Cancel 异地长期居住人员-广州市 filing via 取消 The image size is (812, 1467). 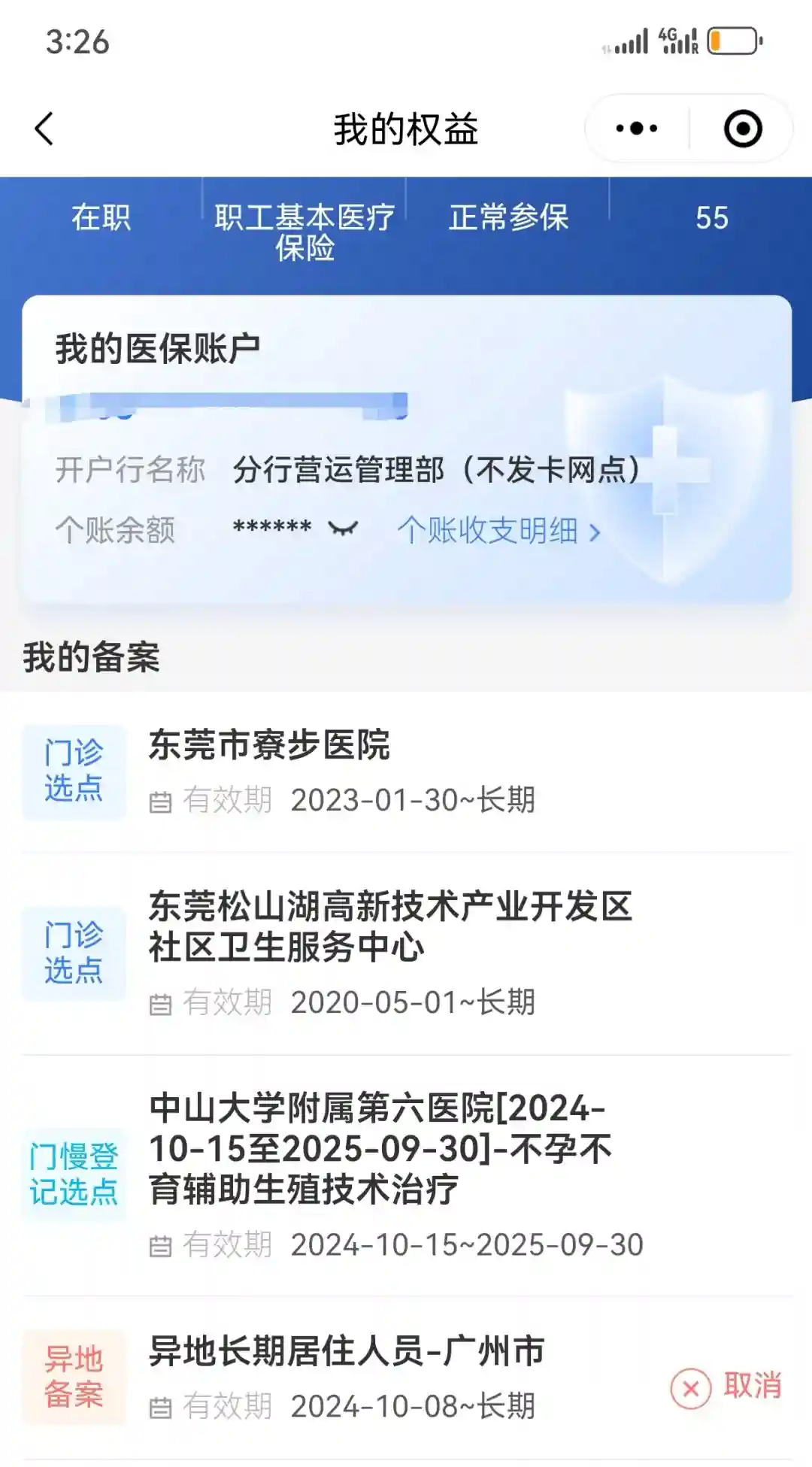727,1387
